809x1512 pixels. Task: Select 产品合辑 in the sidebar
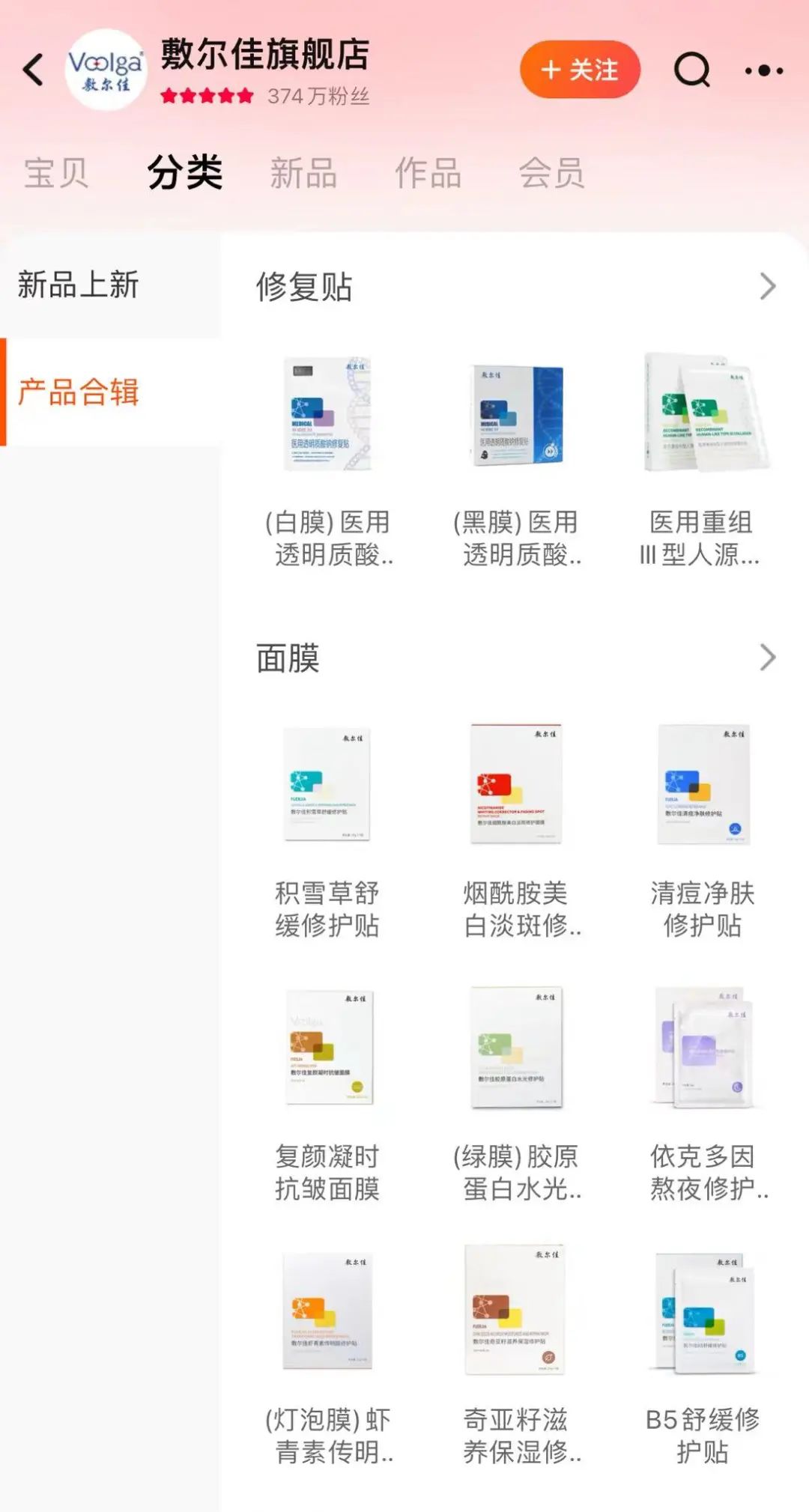tap(79, 392)
